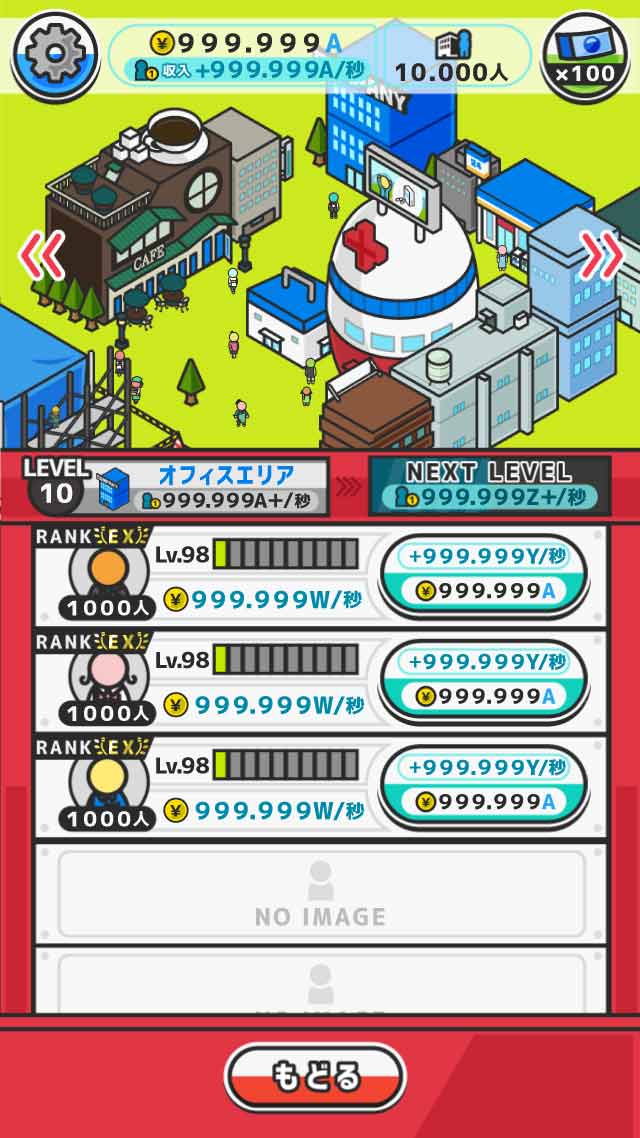The image size is (640, 1138).
Task: Go to the previous area with left arrows
Action: [41, 255]
